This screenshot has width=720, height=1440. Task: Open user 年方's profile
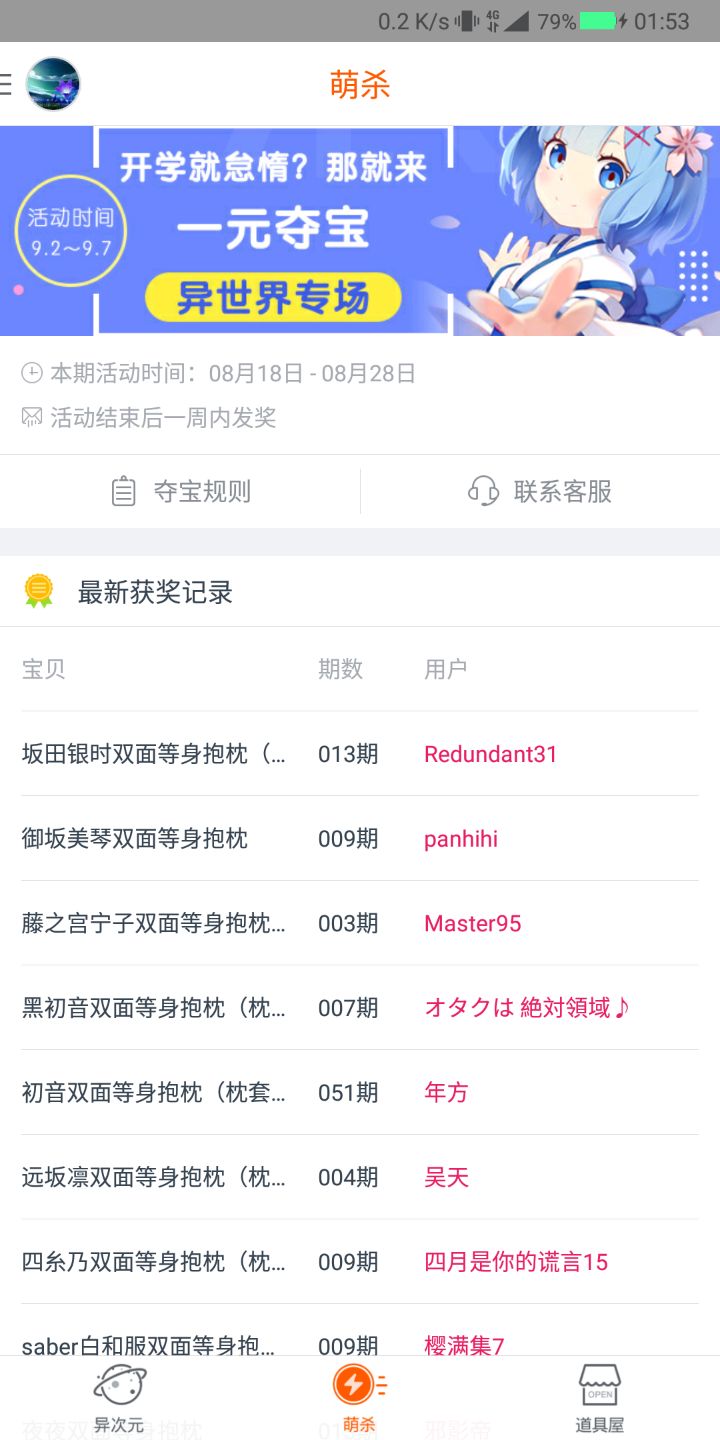coord(446,1092)
